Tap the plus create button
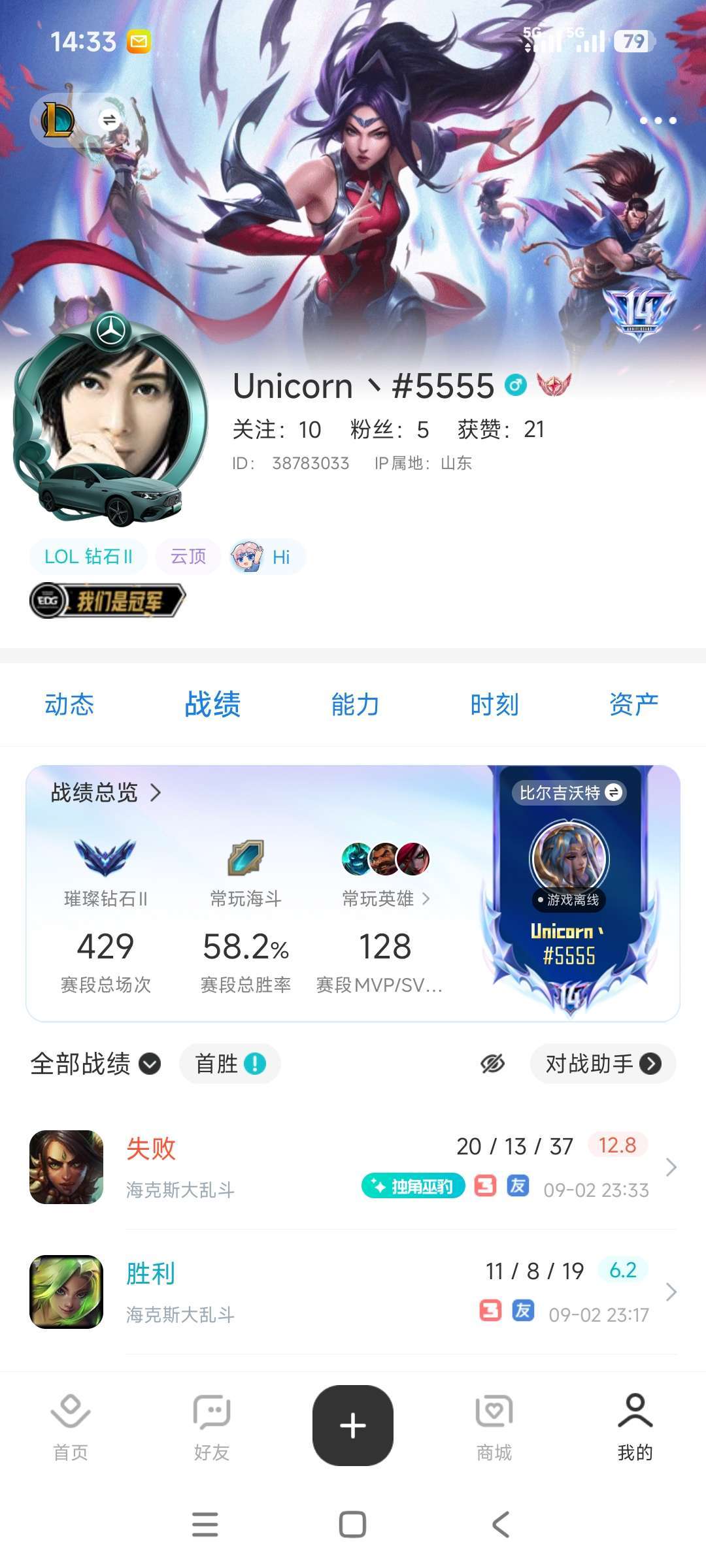The height and width of the screenshot is (1568, 706). click(x=353, y=1425)
